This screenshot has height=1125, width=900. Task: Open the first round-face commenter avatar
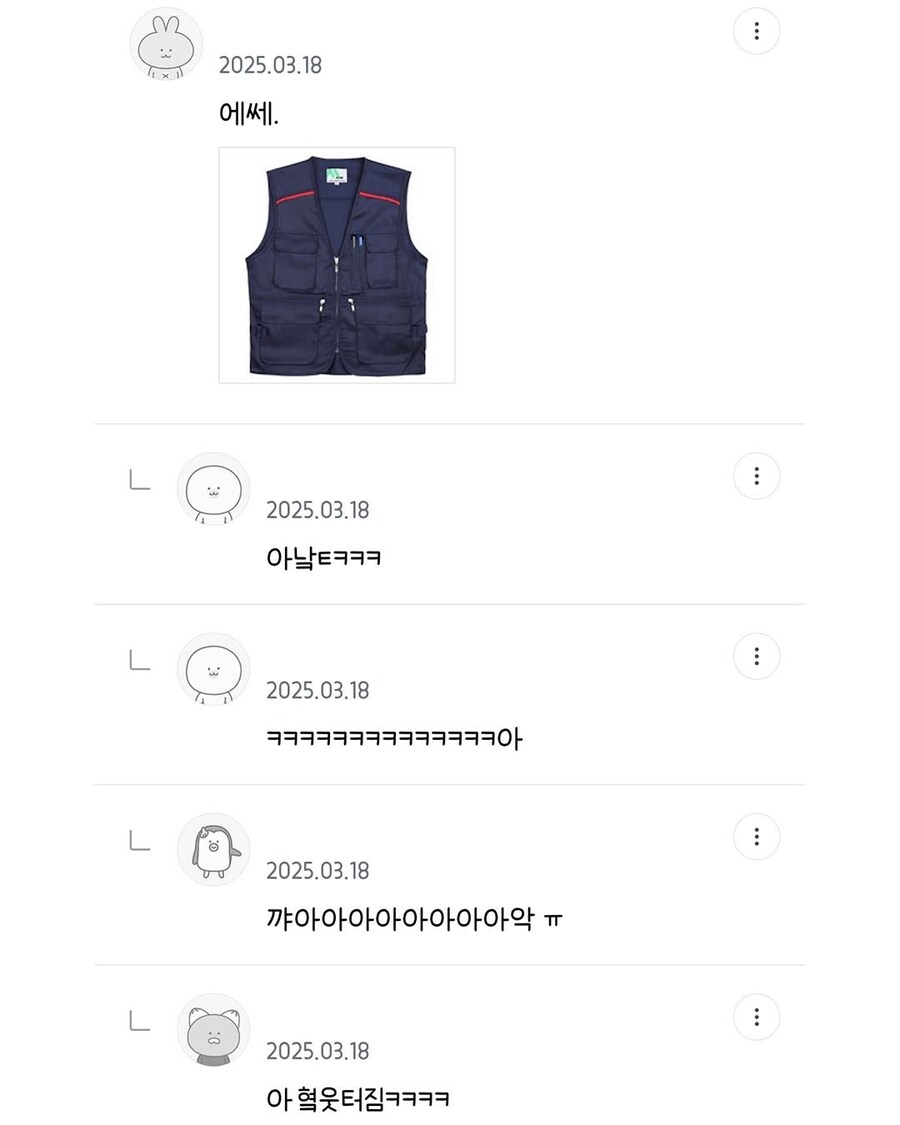click(x=213, y=490)
